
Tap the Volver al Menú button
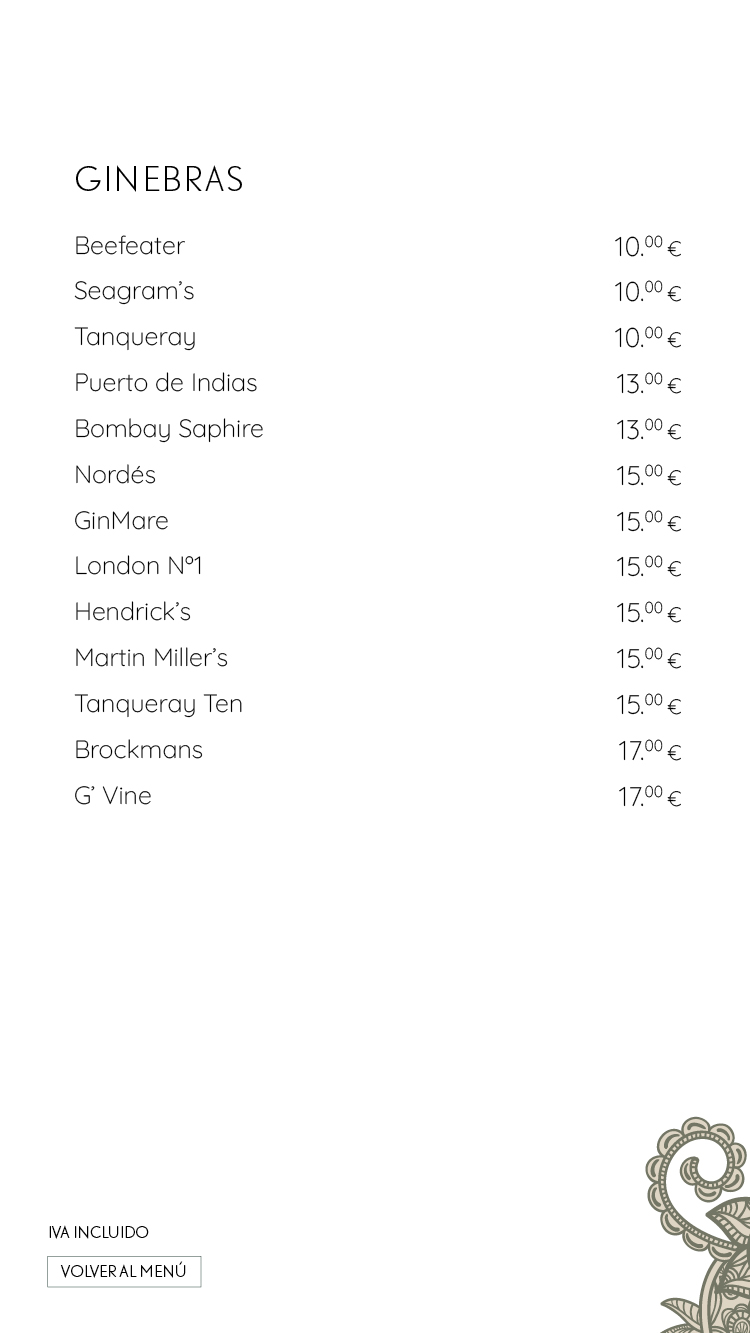click(124, 1272)
